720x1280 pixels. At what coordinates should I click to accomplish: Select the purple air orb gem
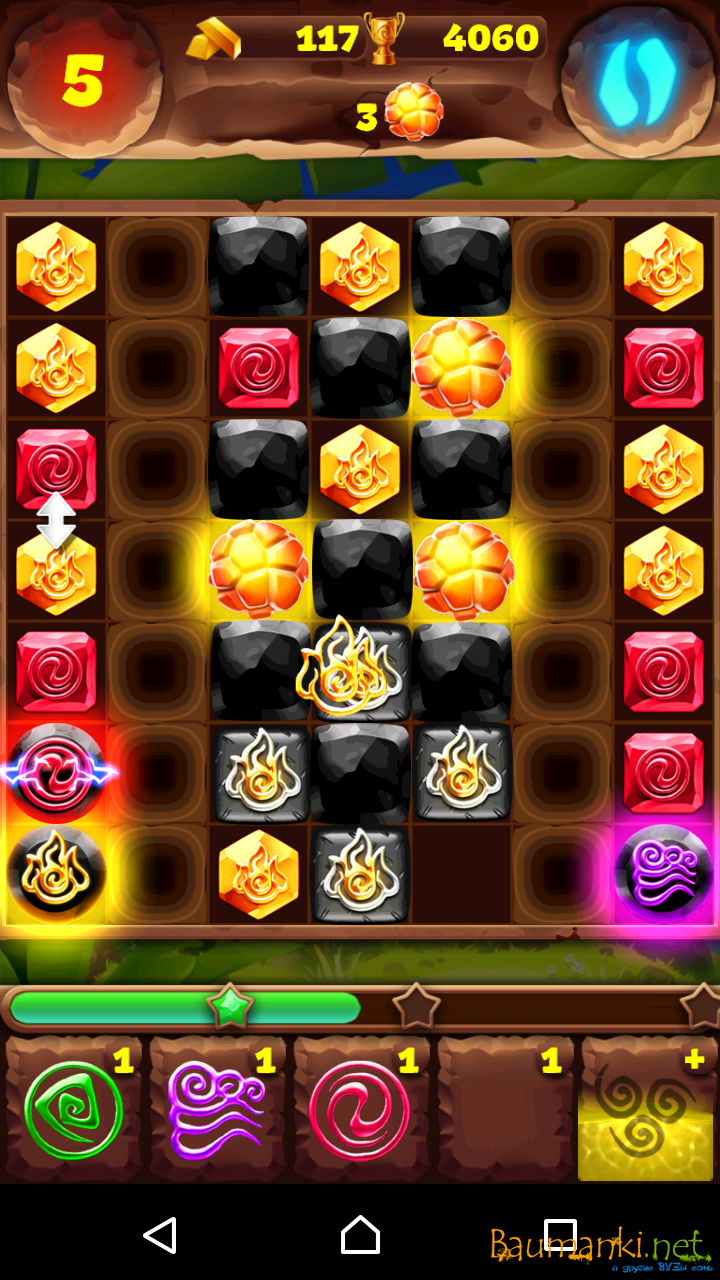point(663,873)
